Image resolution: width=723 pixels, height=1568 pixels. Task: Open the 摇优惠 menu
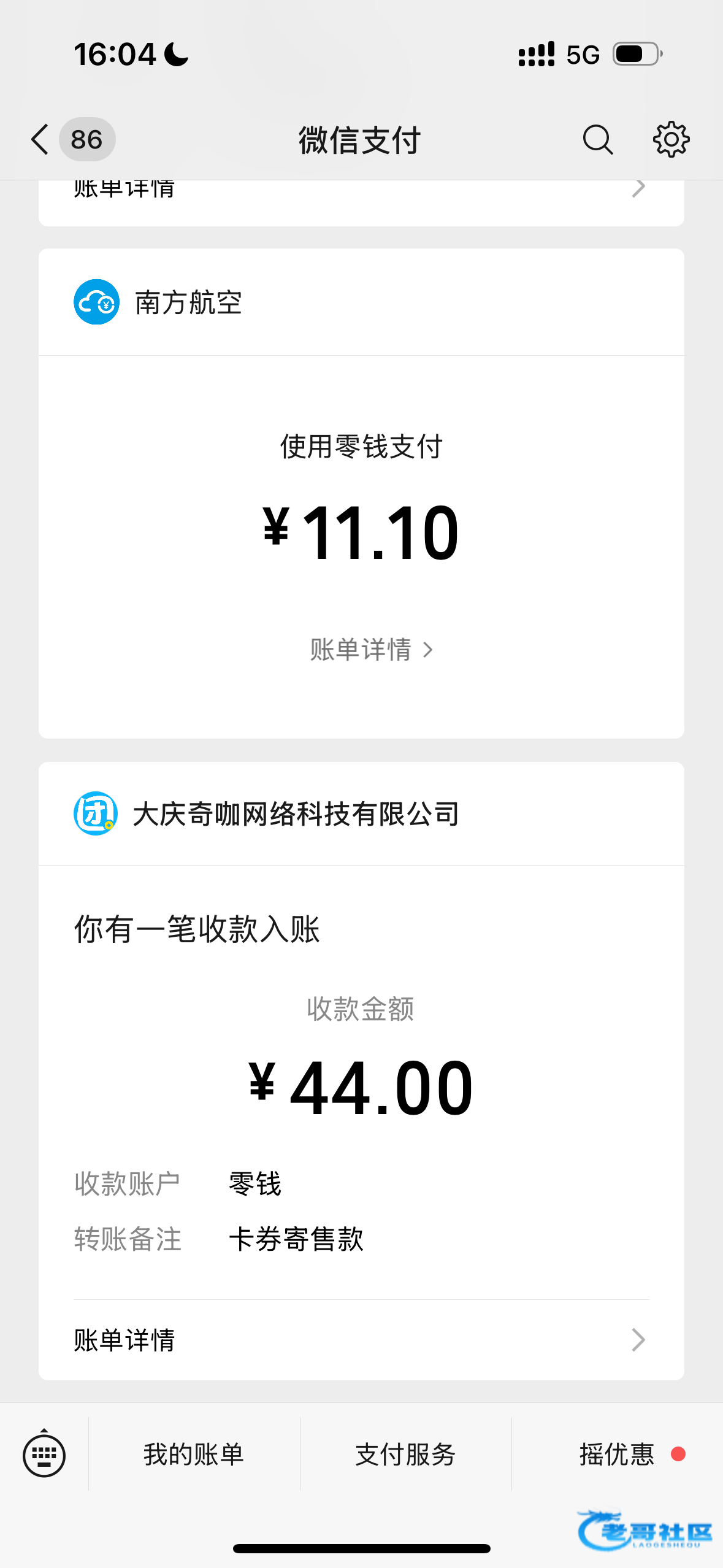[x=617, y=1455]
